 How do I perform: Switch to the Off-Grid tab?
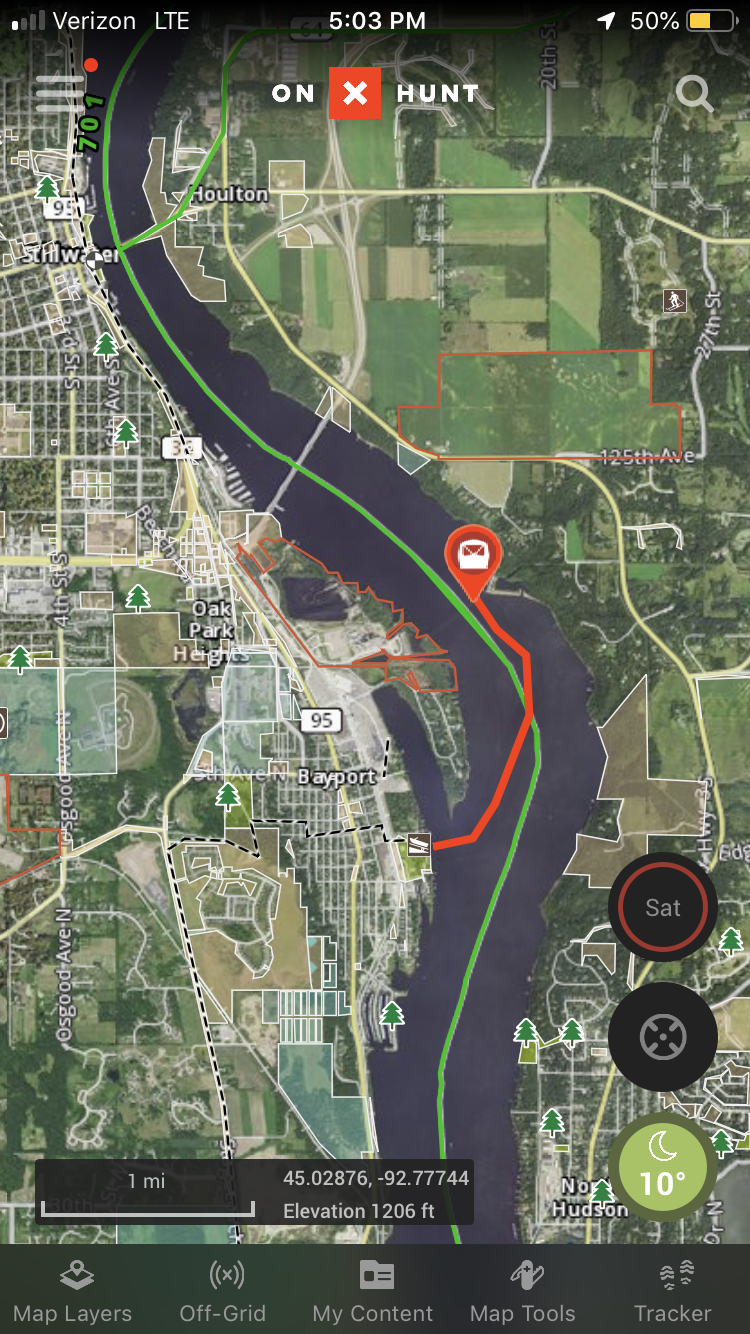click(223, 1291)
